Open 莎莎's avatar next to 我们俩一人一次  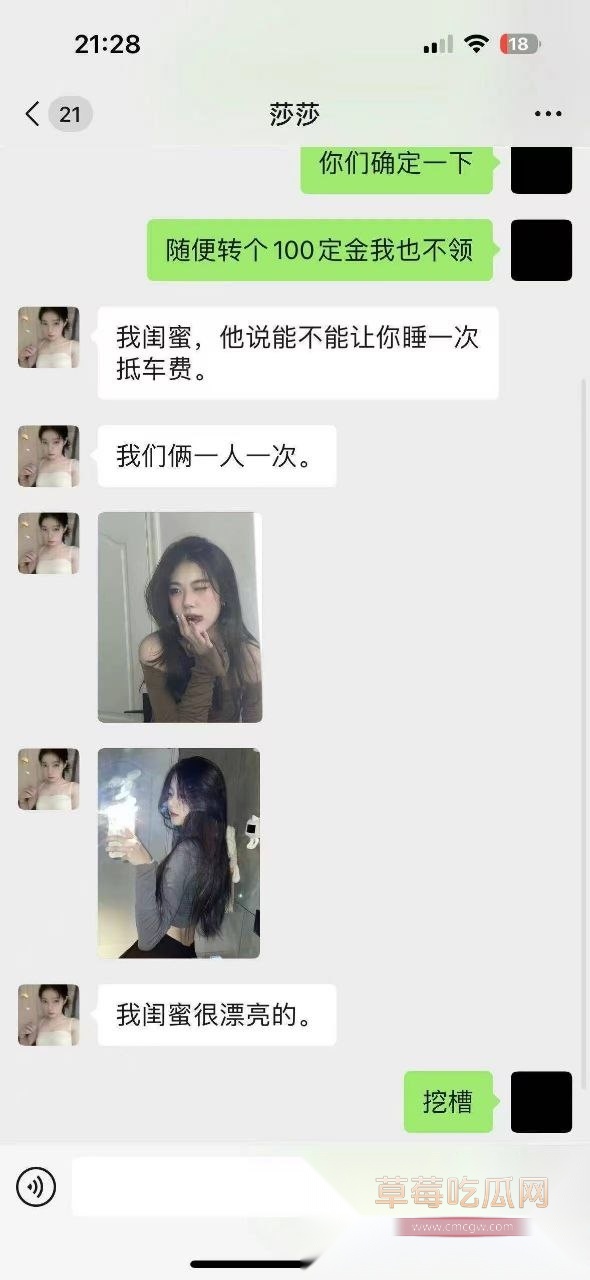(48, 456)
